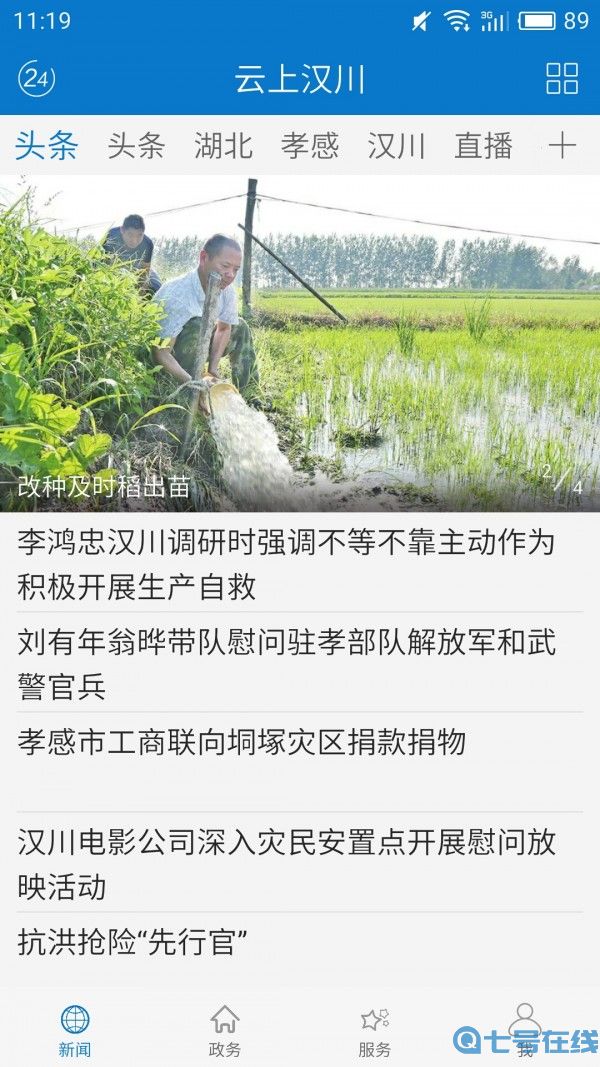The height and width of the screenshot is (1067, 600).
Task: Switch to the 湖北 tab
Action: pyautogui.click(x=223, y=146)
